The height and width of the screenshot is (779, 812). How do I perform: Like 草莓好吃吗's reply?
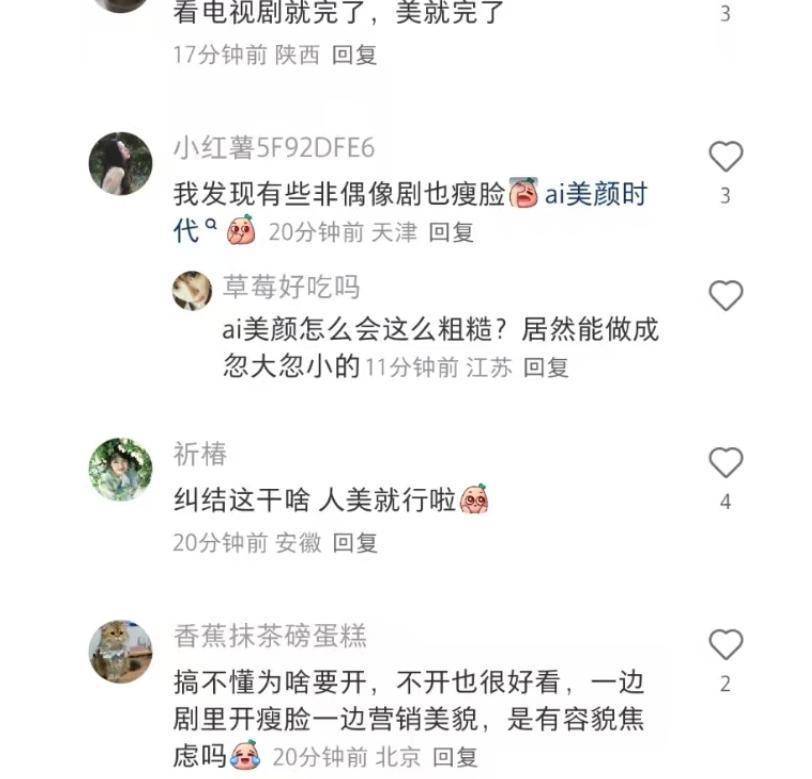[x=726, y=296]
